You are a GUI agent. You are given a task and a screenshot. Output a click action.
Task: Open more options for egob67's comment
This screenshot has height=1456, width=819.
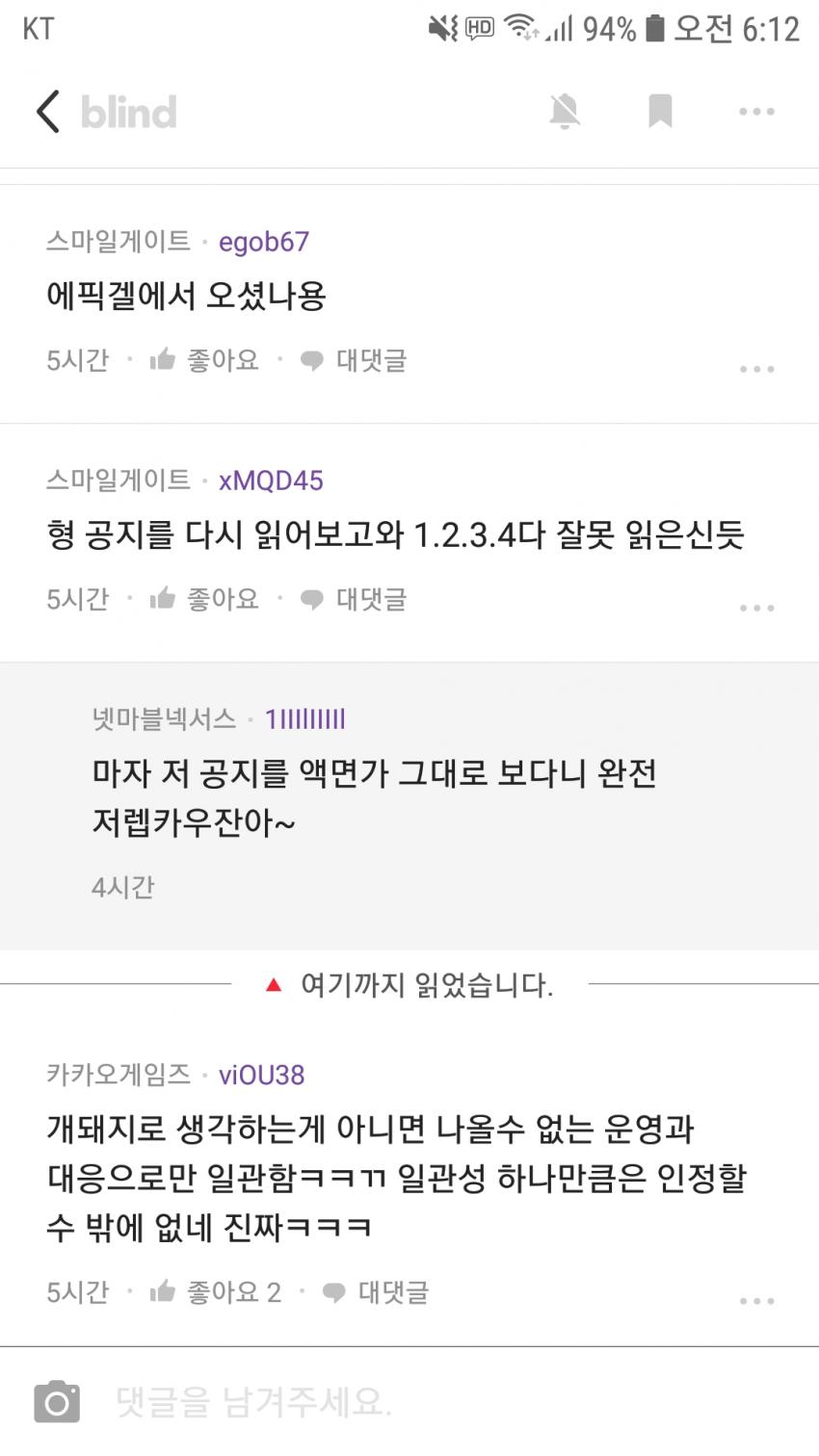tap(756, 369)
